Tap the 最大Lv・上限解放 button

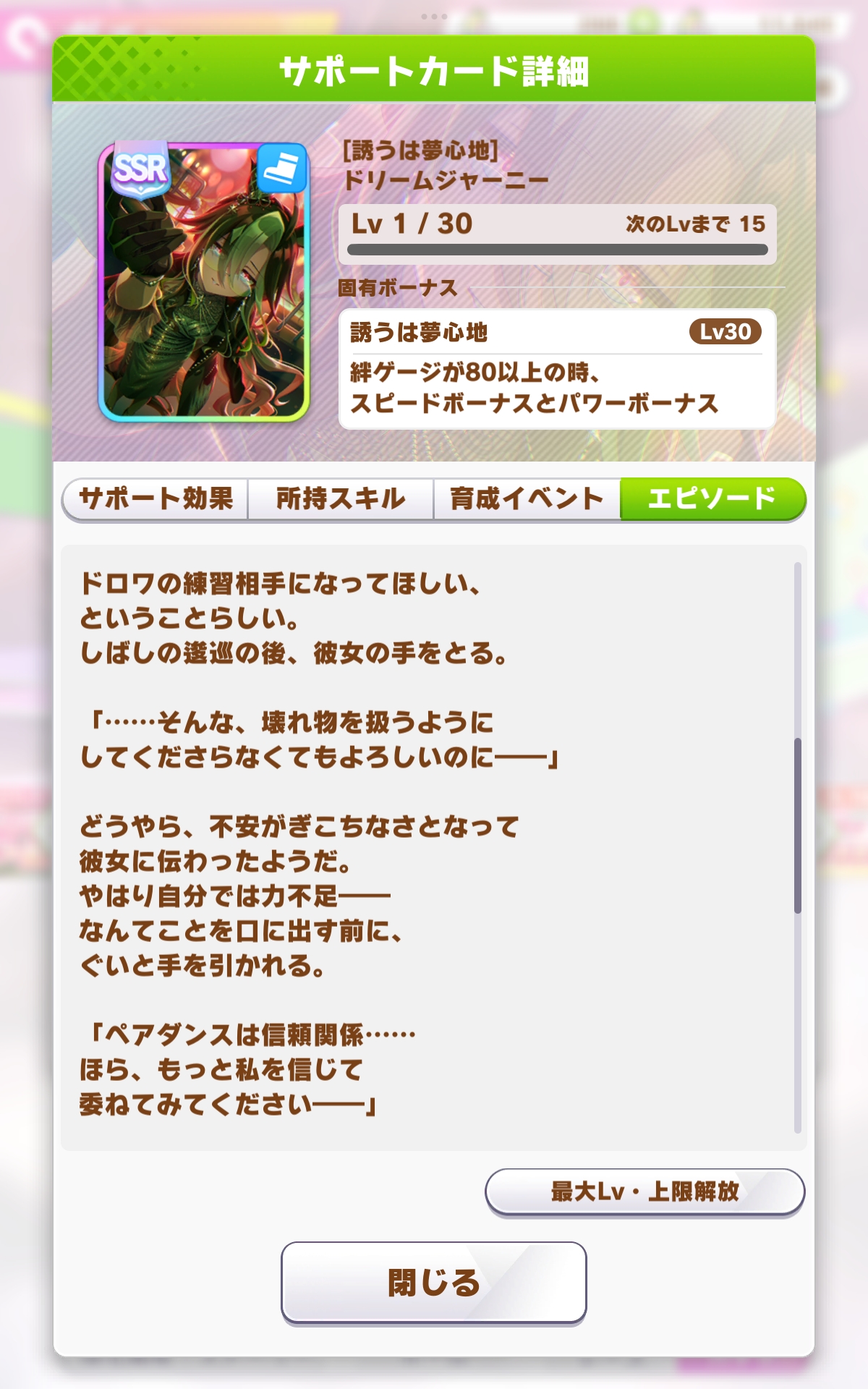tap(644, 1192)
